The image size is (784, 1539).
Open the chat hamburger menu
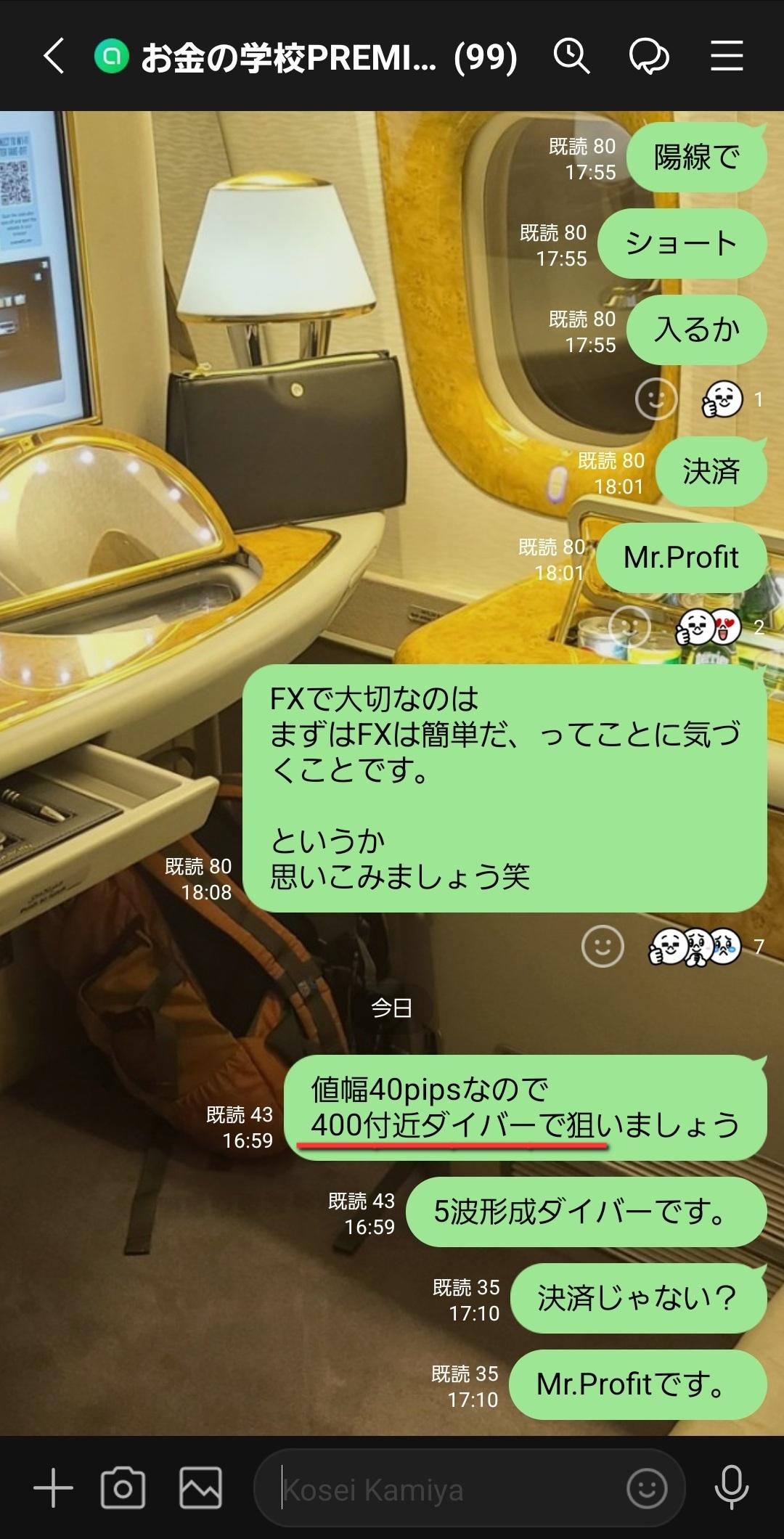726,56
